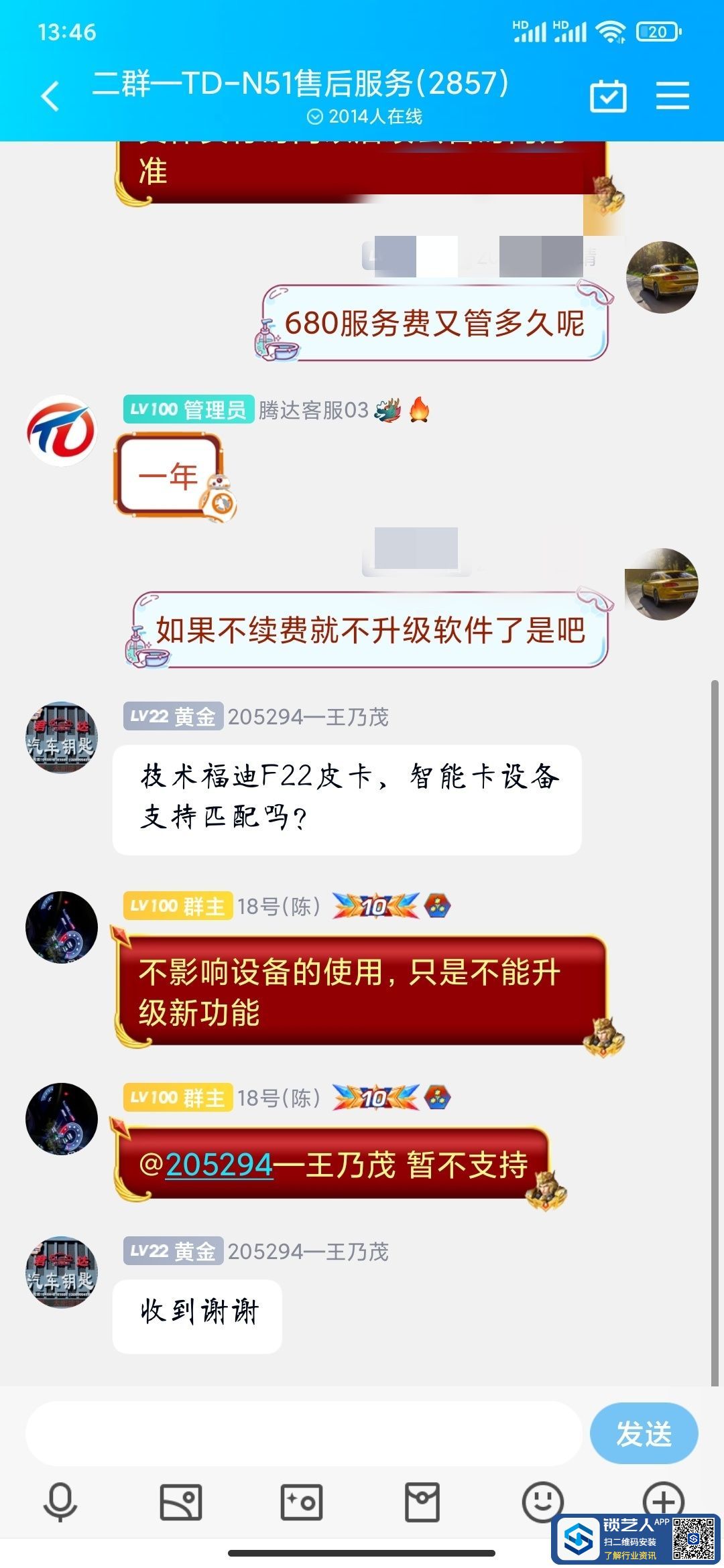Open the group calendar check-in icon
The width and height of the screenshot is (724, 1568).
click(608, 96)
